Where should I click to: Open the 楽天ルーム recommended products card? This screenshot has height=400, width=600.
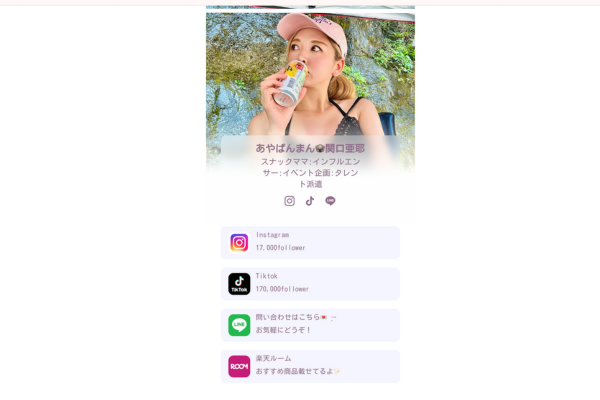310,365
